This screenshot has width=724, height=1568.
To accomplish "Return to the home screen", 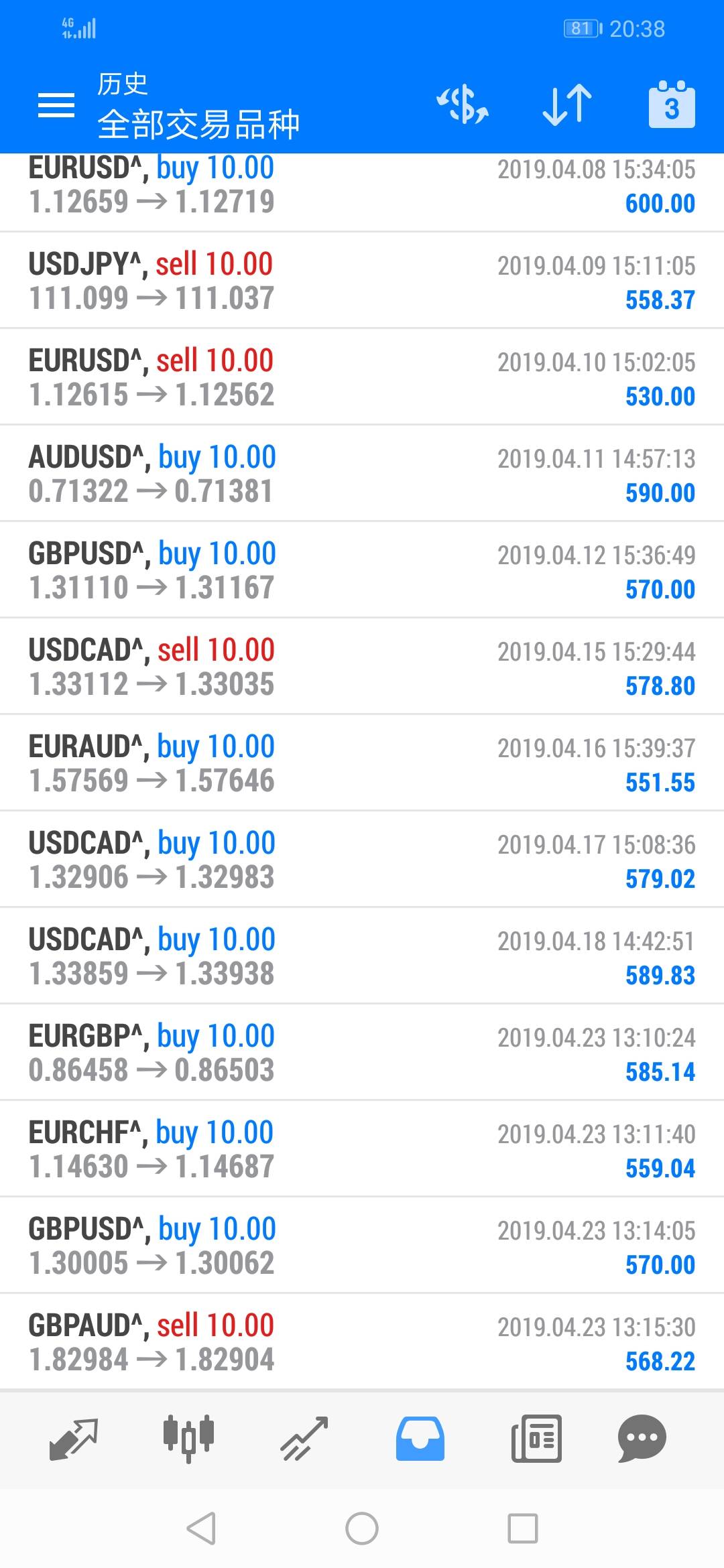I will pyautogui.click(x=362, y=1529).
